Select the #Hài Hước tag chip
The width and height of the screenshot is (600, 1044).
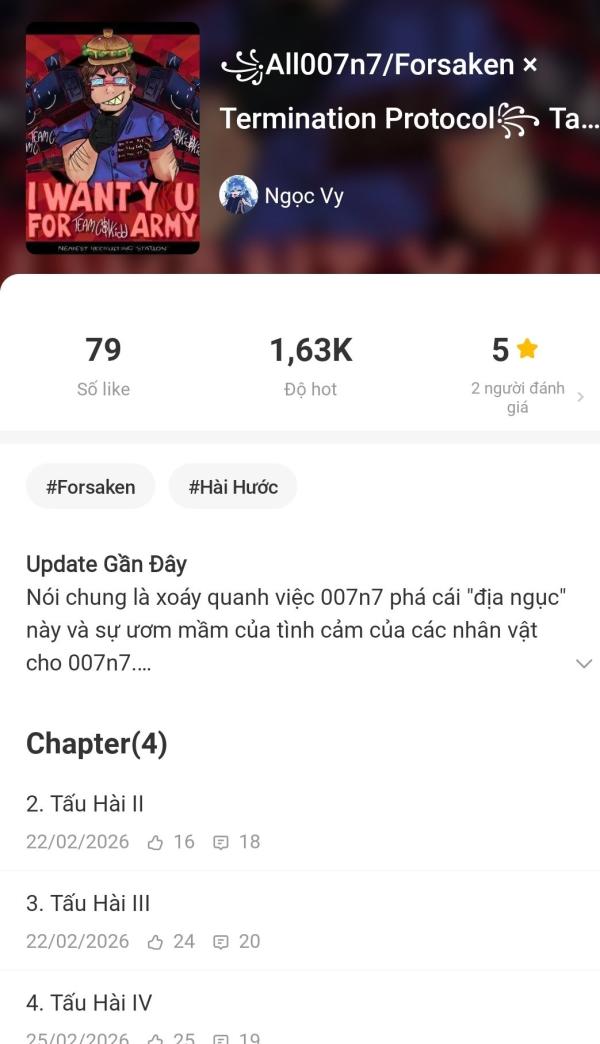[233, 487]
